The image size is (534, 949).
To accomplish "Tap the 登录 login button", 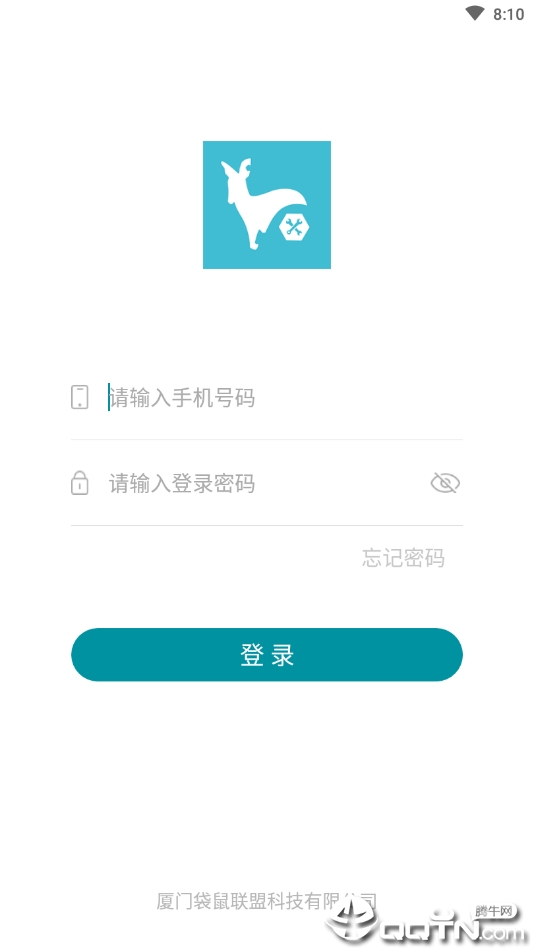I will point(267,655).
